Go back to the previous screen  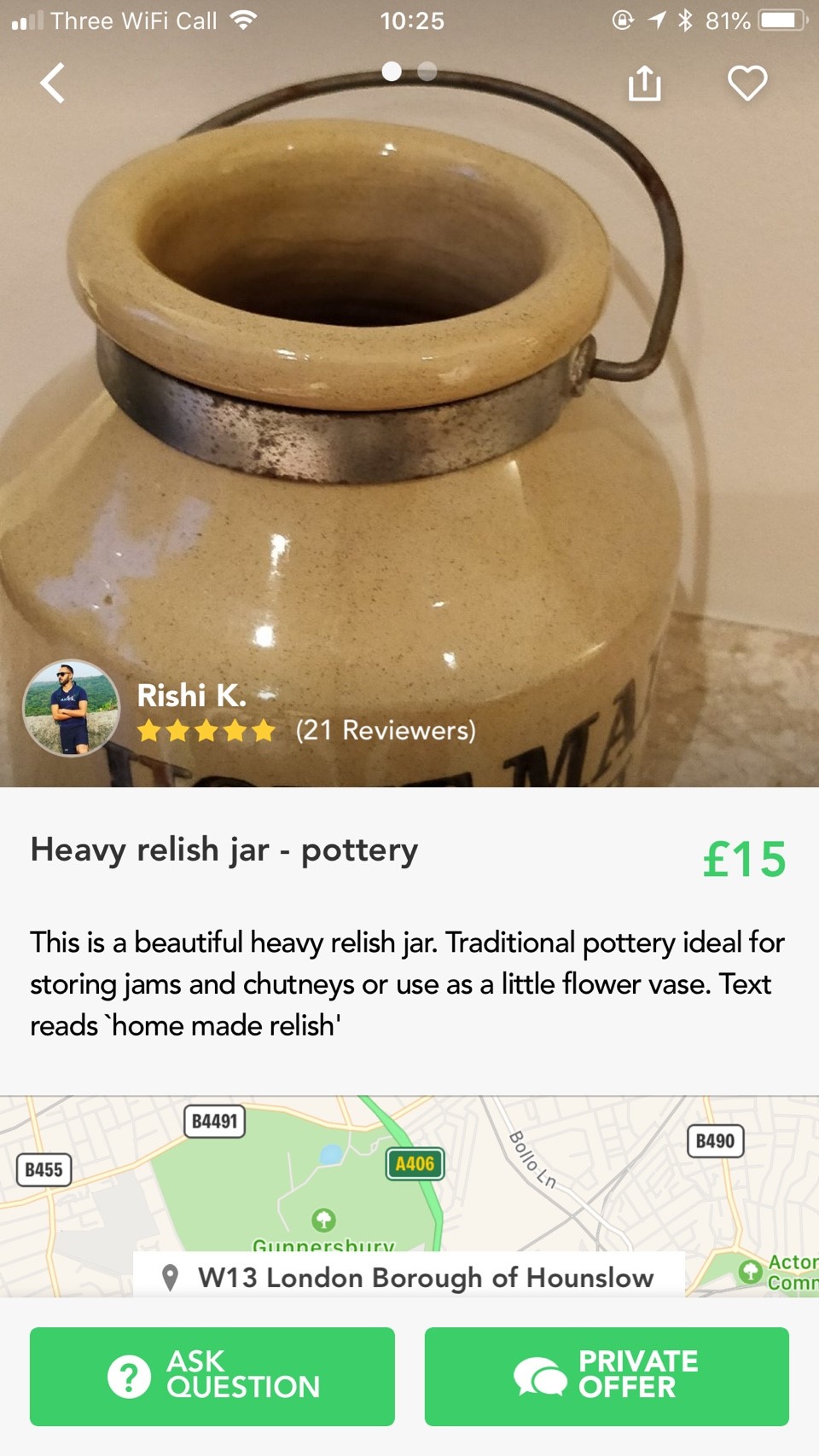pyautogui.click(x=53, y=84)
